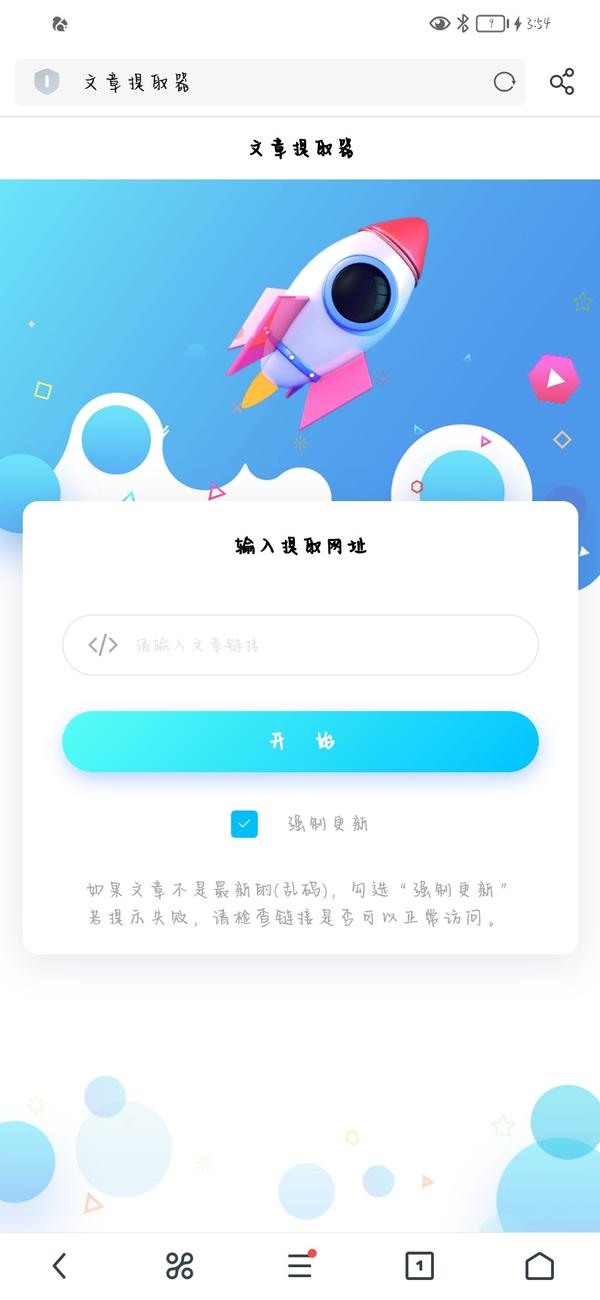The image size is (600, 1300).
Task: Open the tab switcher showing 1 tab
Action: coord(419,1266)
